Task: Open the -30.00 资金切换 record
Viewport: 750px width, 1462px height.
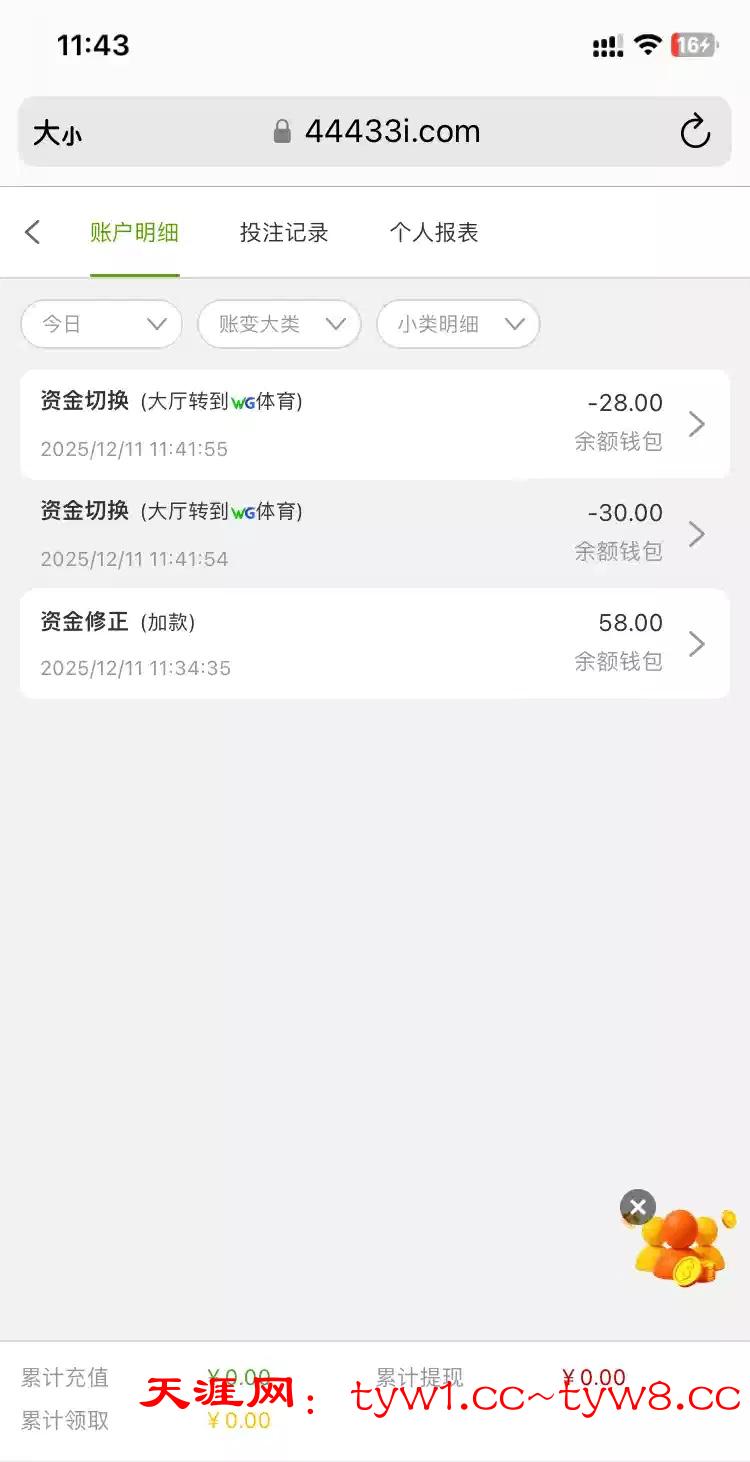Action: [374, 534]
